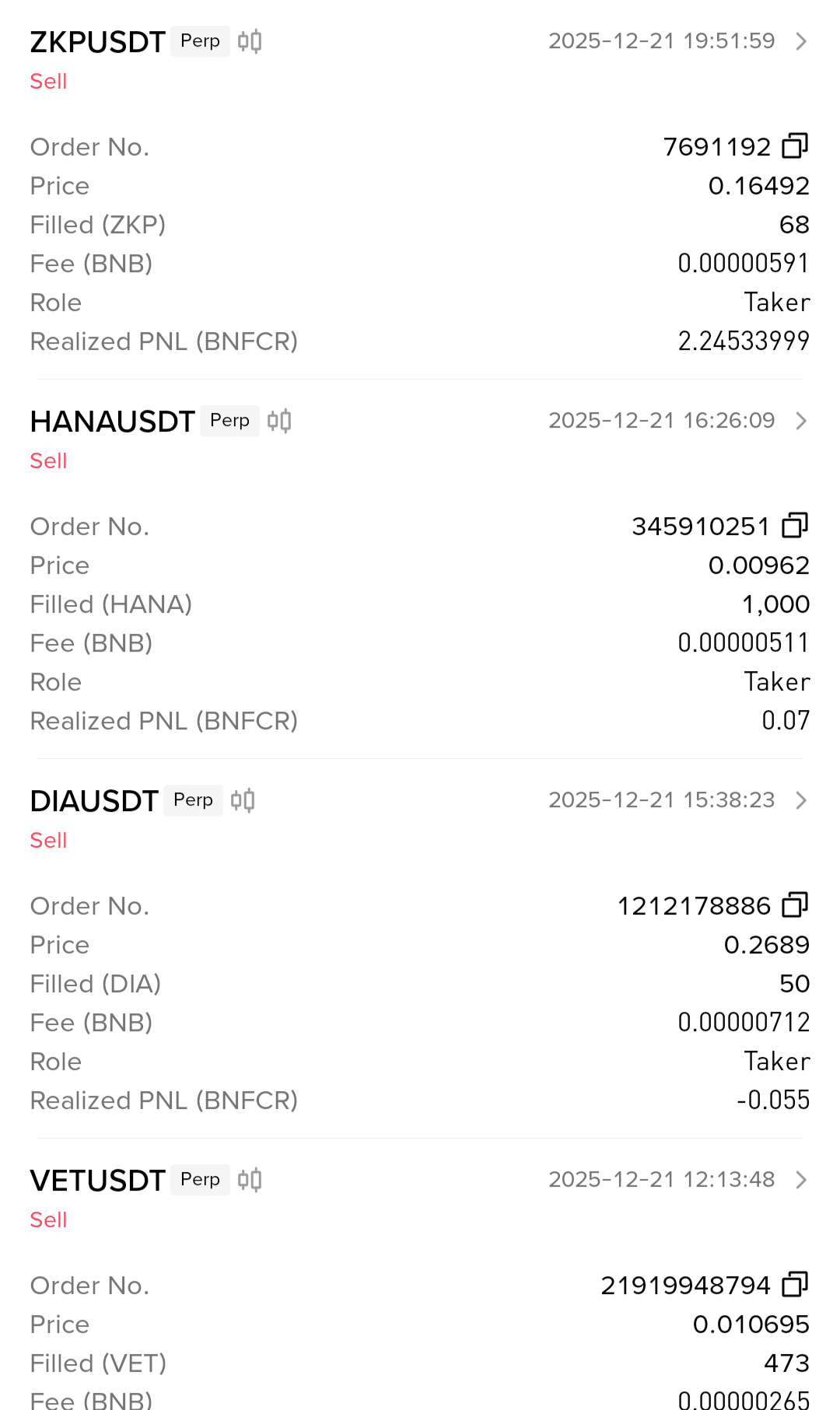Open the chart icon beside HANAUSDT

click(279, 421)
